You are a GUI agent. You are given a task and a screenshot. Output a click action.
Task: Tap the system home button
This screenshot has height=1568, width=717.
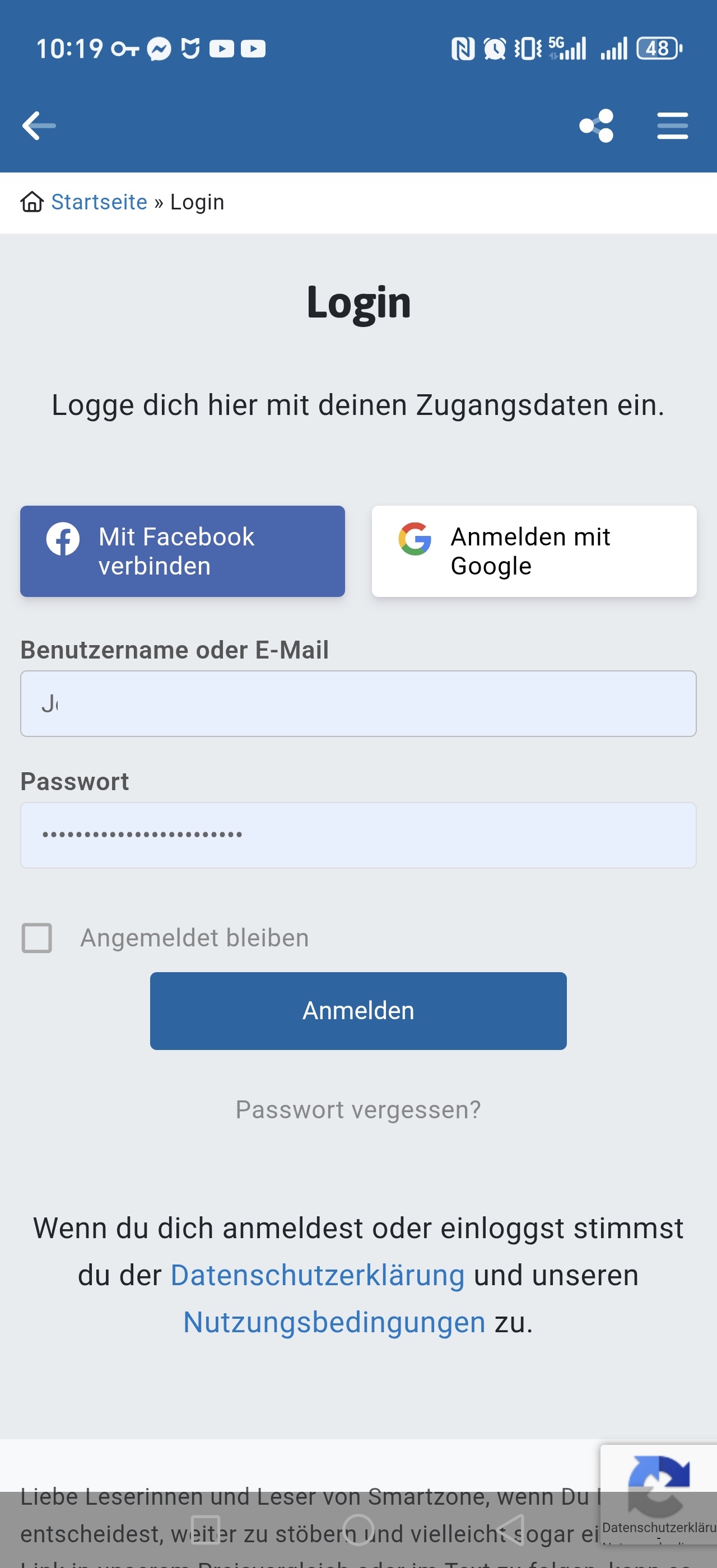[358, 1529]
